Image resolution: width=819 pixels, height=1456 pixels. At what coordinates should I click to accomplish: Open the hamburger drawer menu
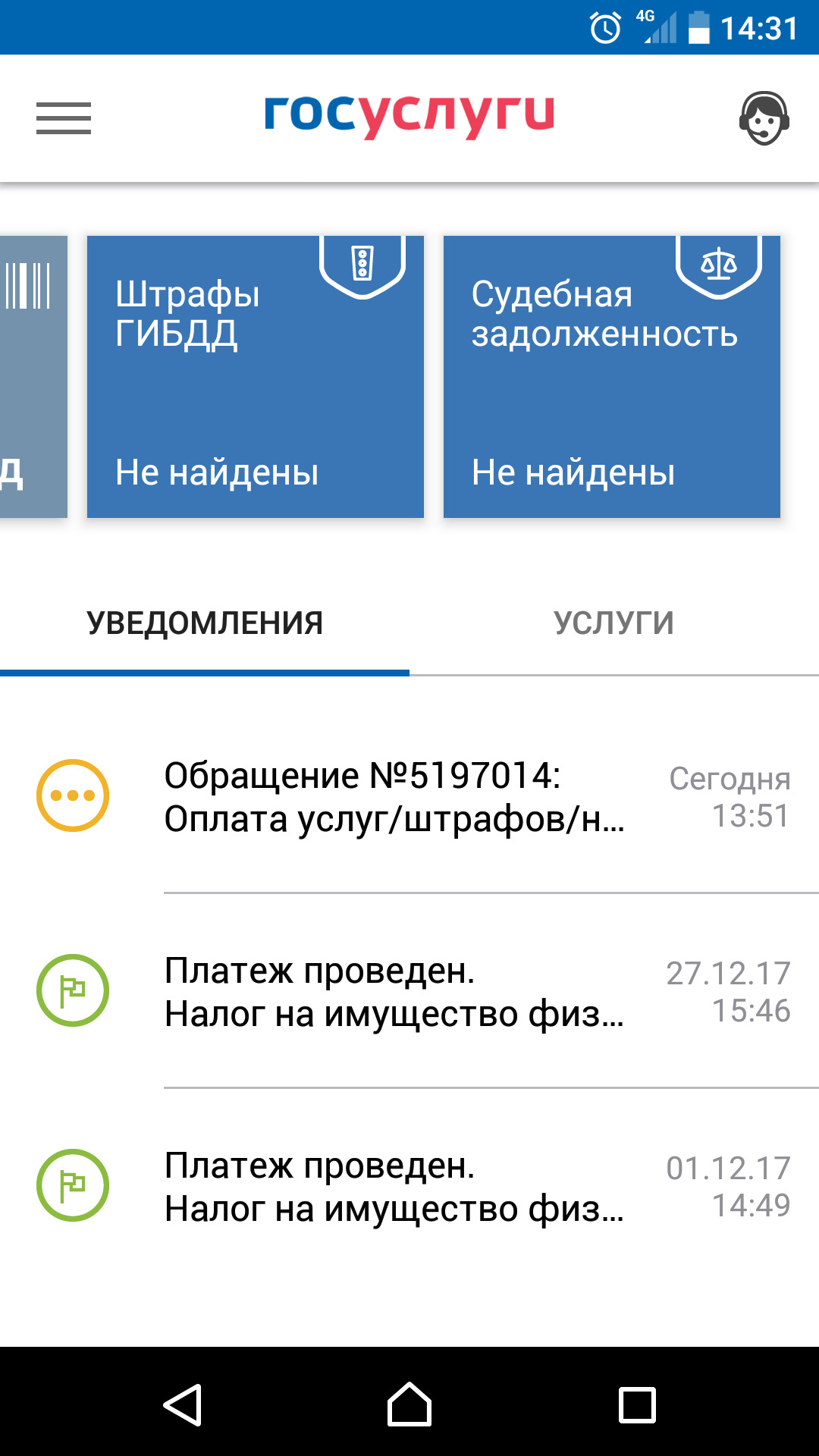[64, 118]
